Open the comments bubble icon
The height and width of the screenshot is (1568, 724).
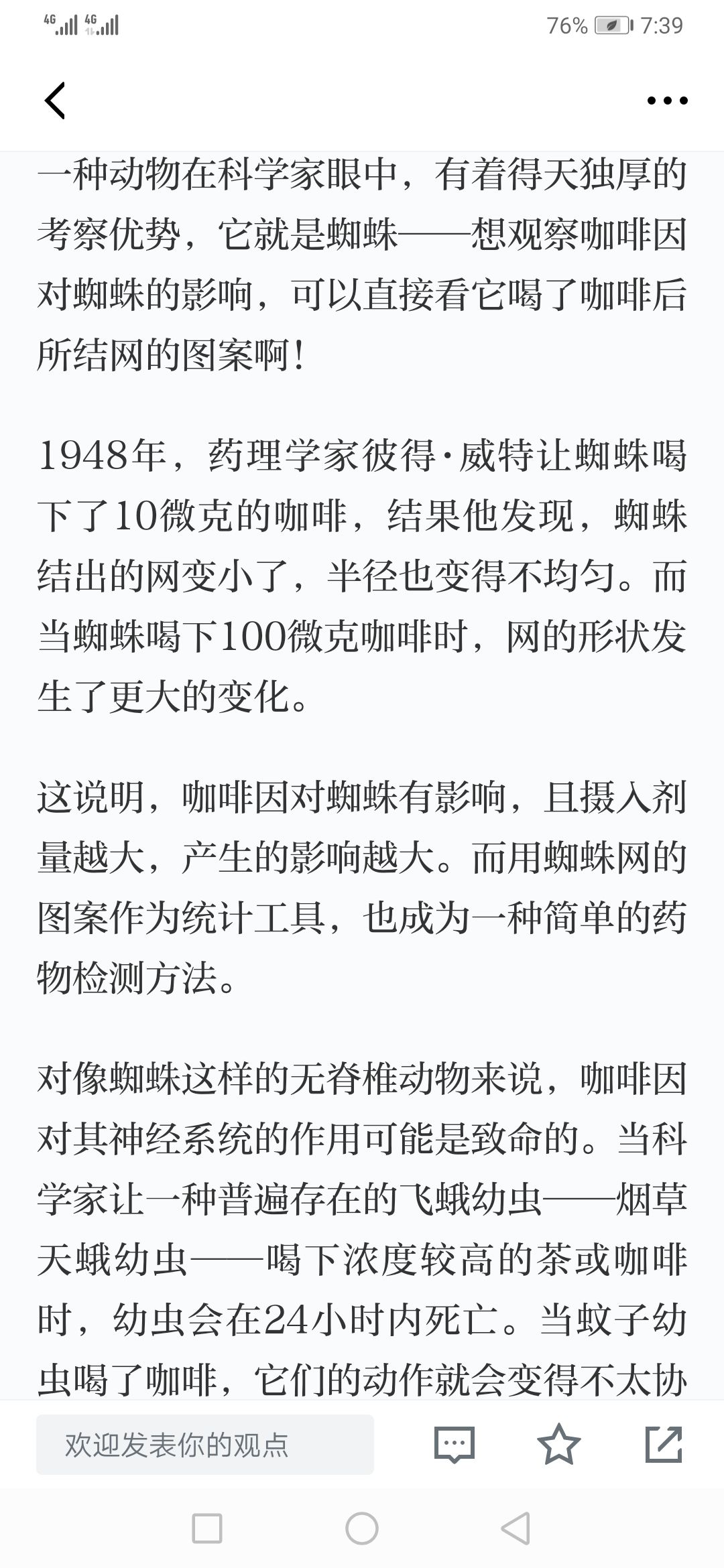[455, 1445]
